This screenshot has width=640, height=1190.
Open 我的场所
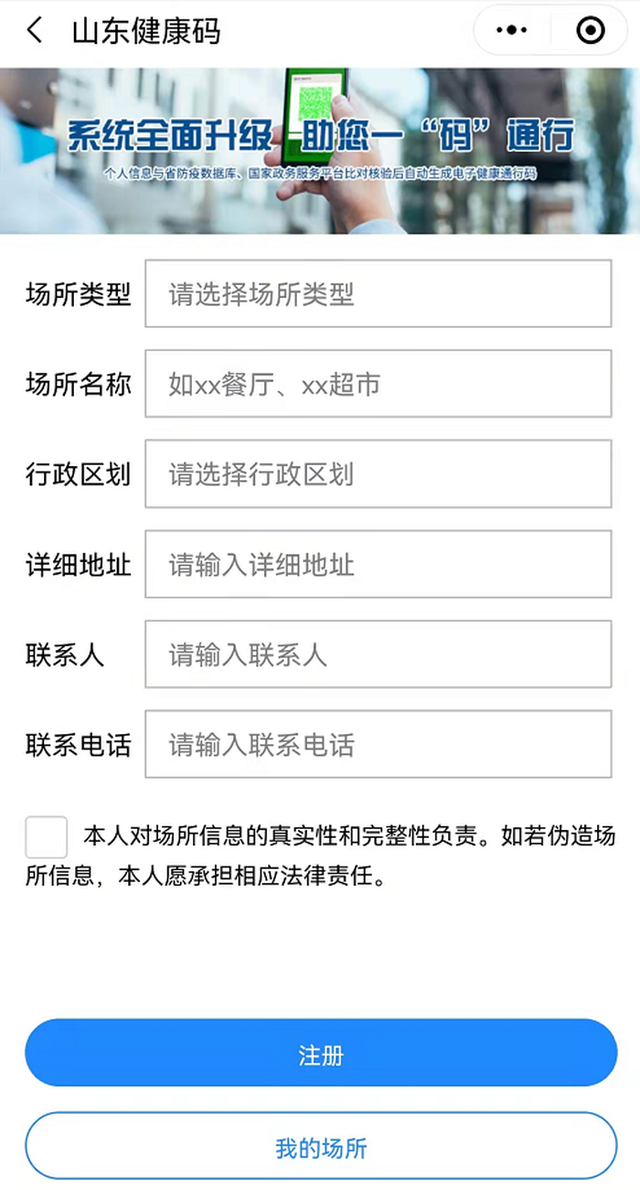pyautogui.click(x=321, y=1146)
